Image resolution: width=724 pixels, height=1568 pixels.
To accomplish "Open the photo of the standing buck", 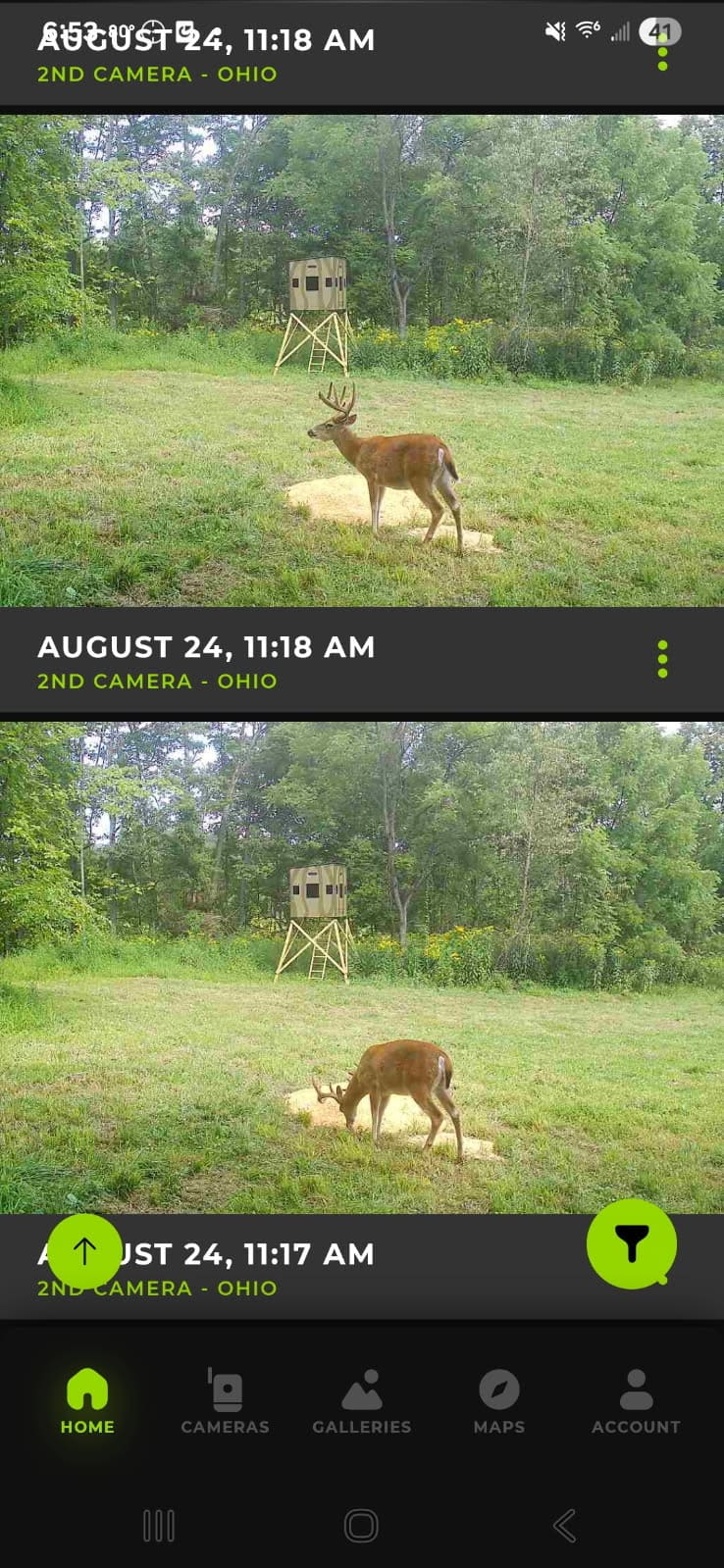I will 362,360.
